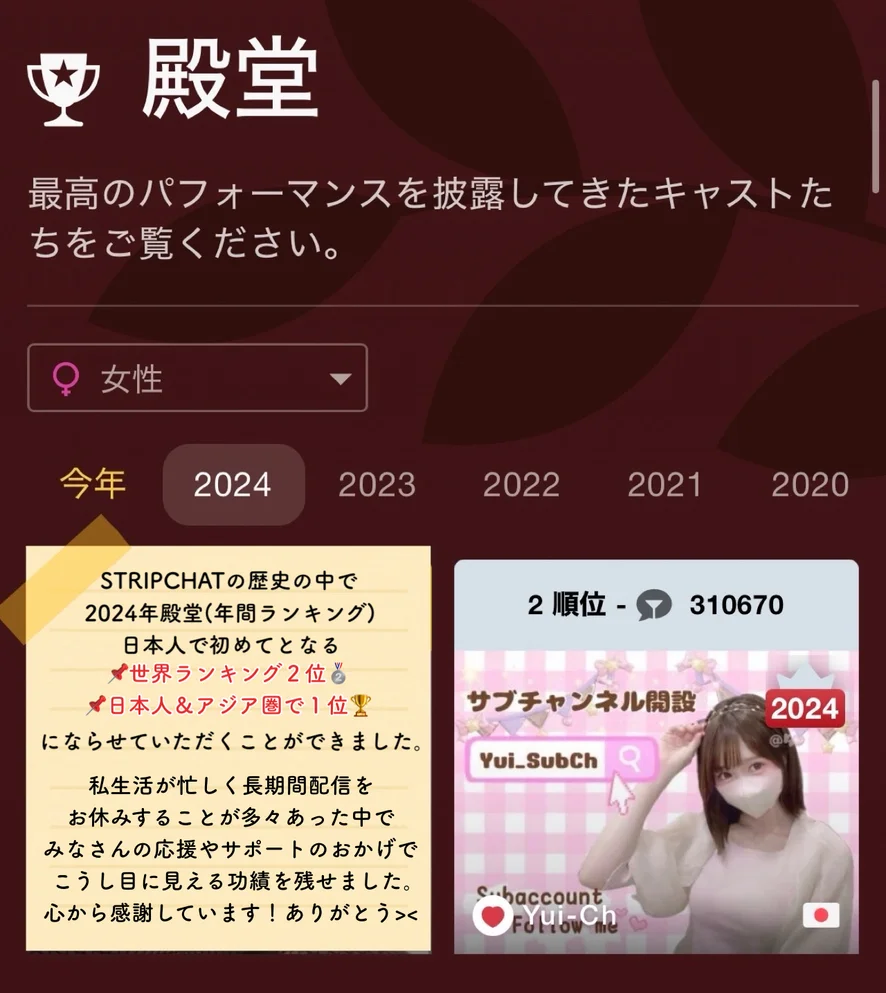
Task: Open the 女性 gender dropdown
Action: coord(197,378)
